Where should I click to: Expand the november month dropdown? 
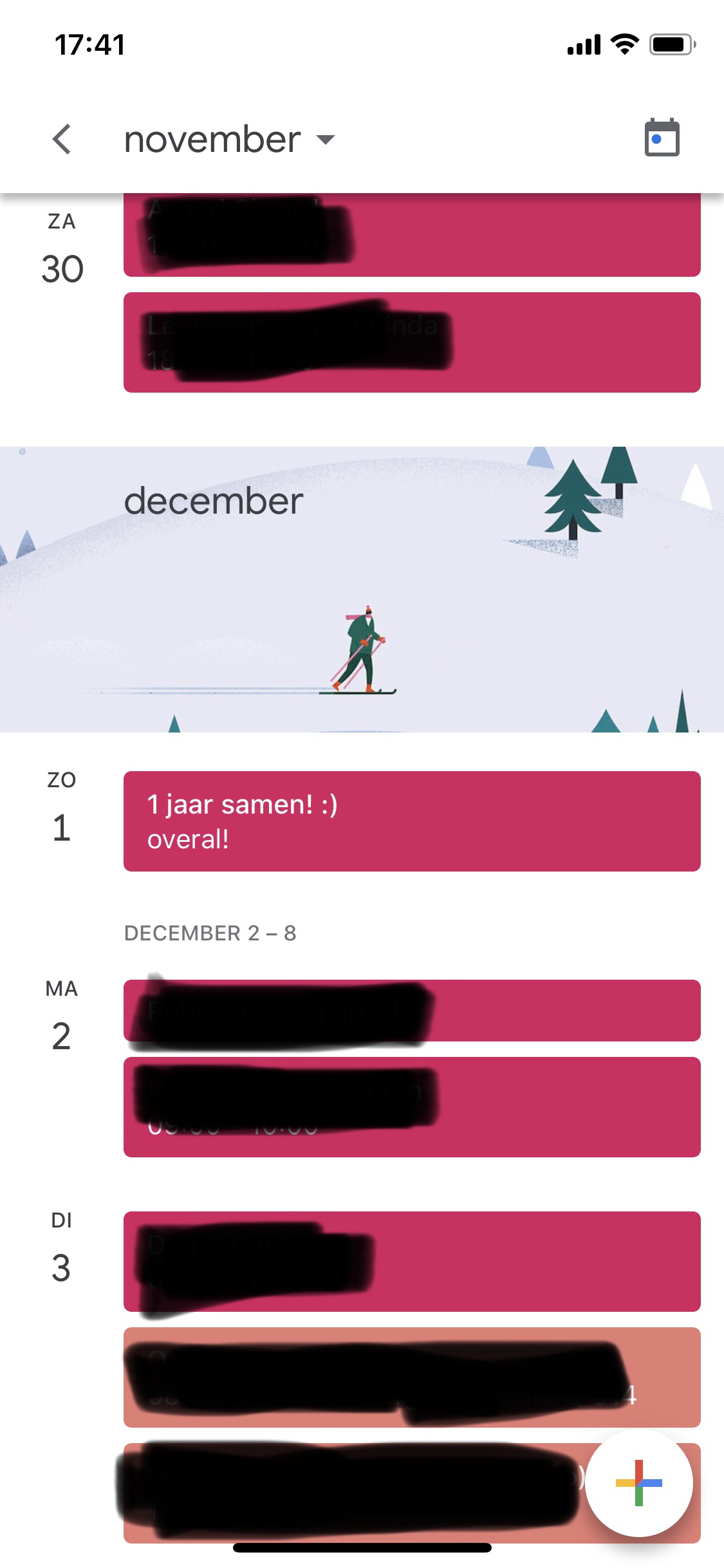point(229,139)
